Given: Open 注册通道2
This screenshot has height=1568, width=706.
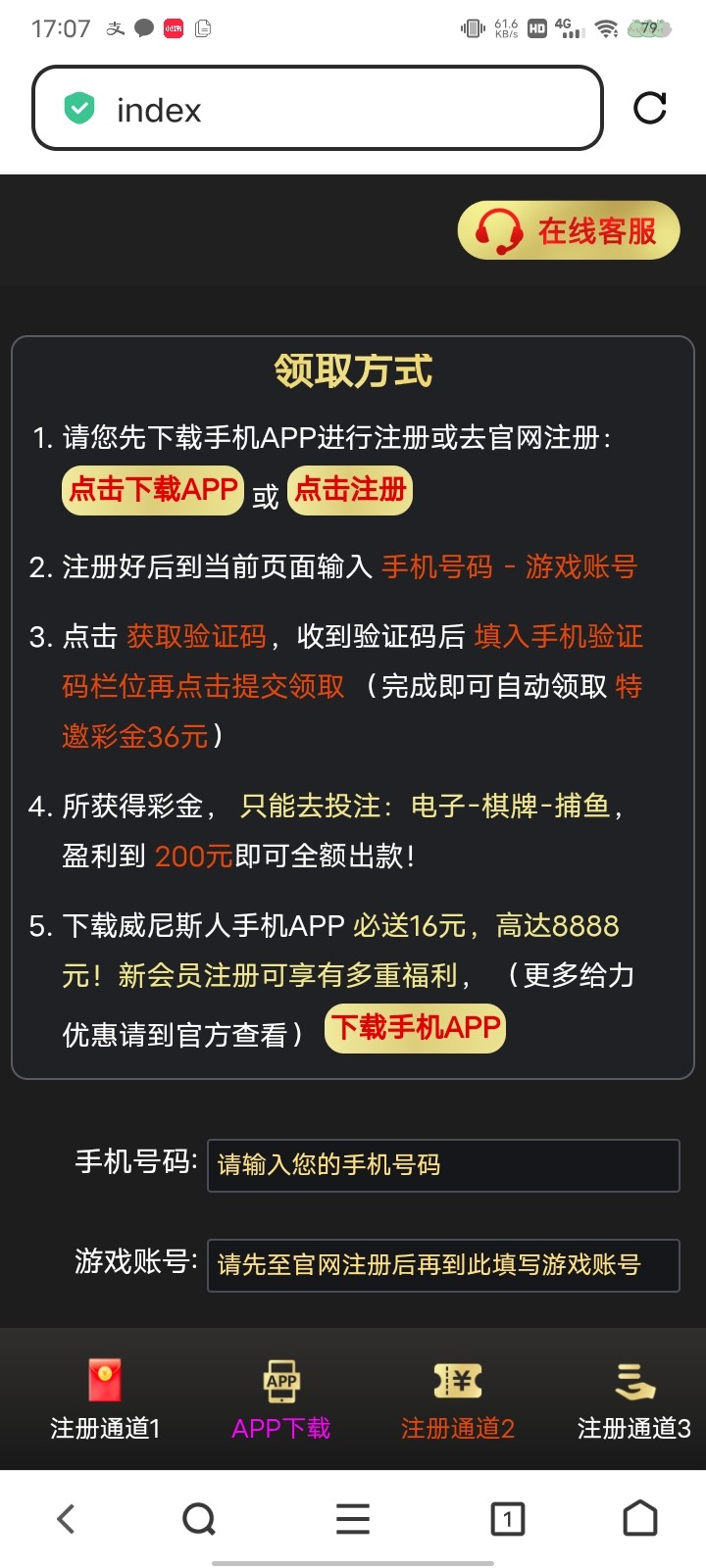Looking at the screenshot, I should 458,1399.
